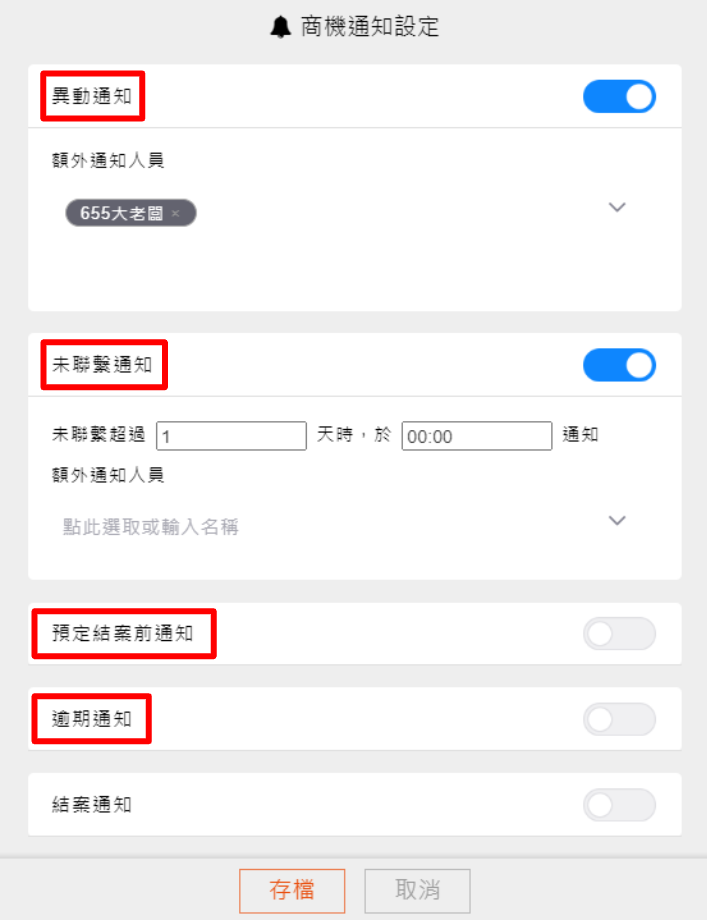The image size is (707, 920).
Task: Edit the 未聯繫超過 days field
Action: [231, 436]
